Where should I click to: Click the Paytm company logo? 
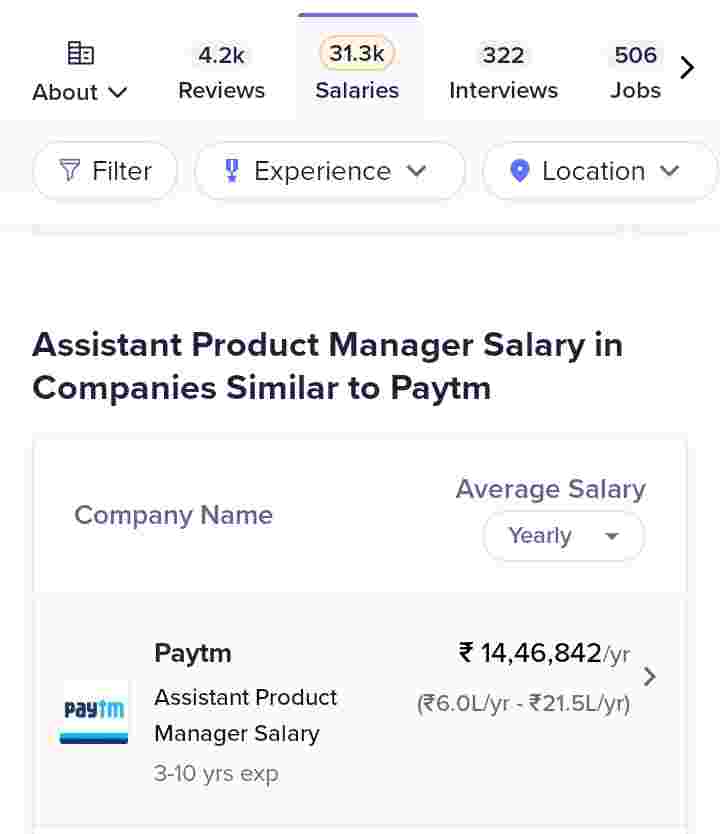93,712
